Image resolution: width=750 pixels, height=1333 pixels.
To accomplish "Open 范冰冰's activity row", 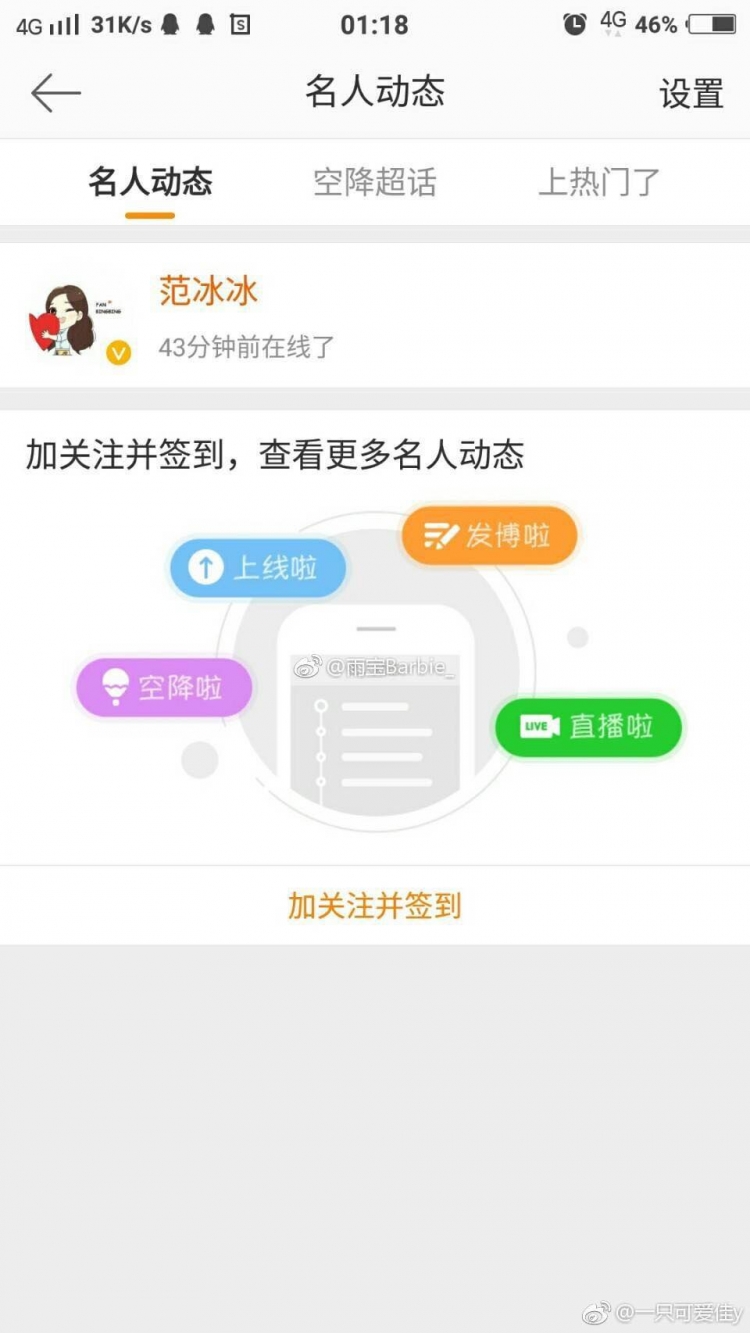I will pos(375,315).
